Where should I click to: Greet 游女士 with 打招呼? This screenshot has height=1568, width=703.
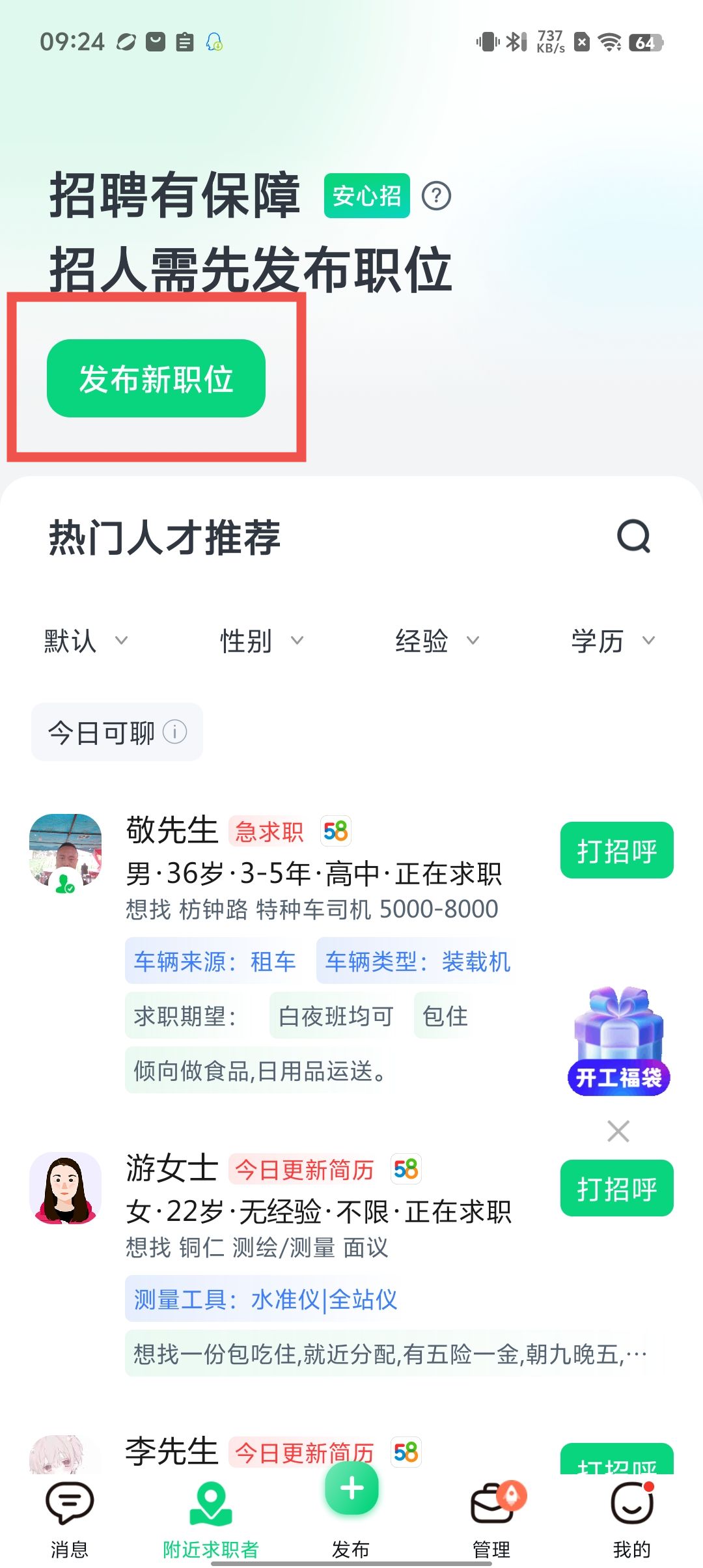(616, 1188)
